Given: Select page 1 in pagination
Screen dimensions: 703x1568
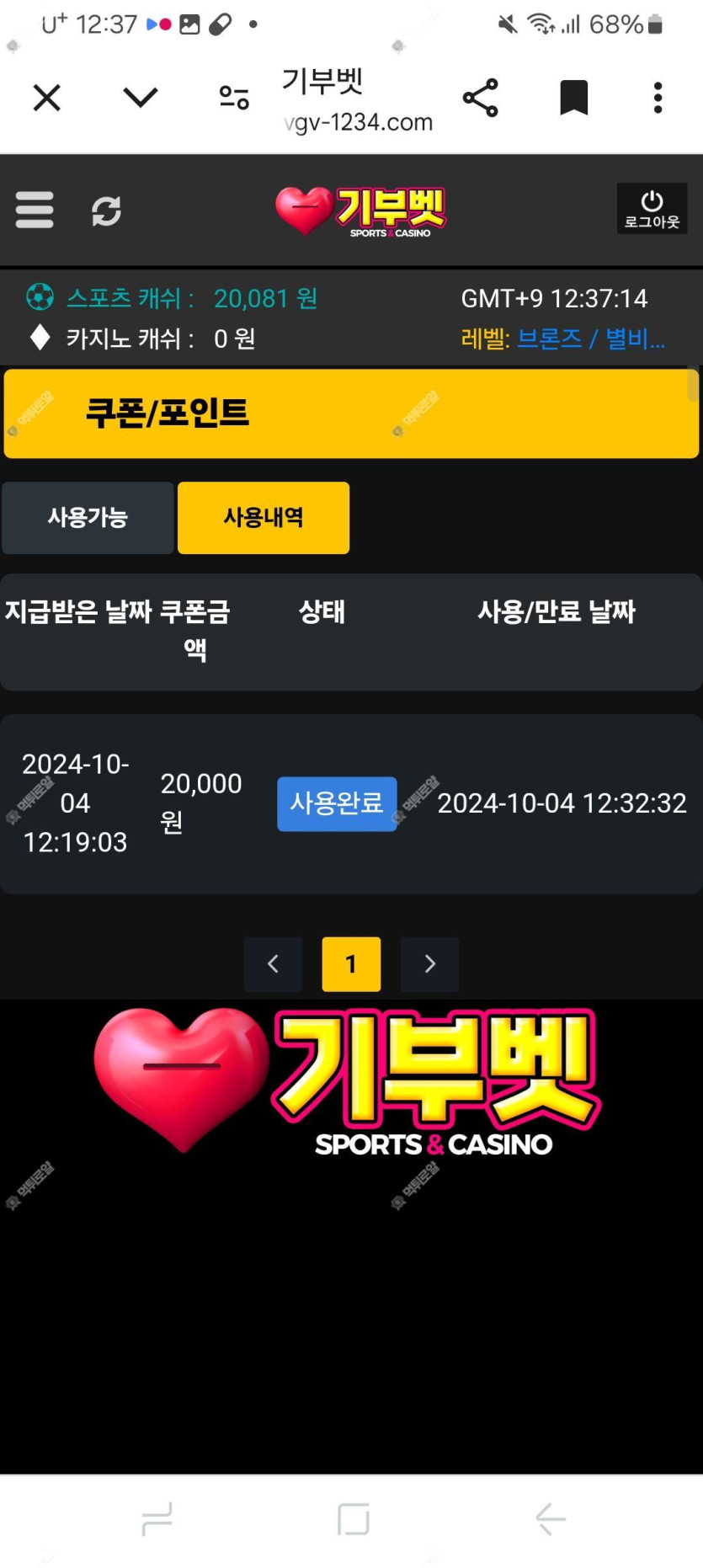Looking at the screenshot, I should [351, 963].
